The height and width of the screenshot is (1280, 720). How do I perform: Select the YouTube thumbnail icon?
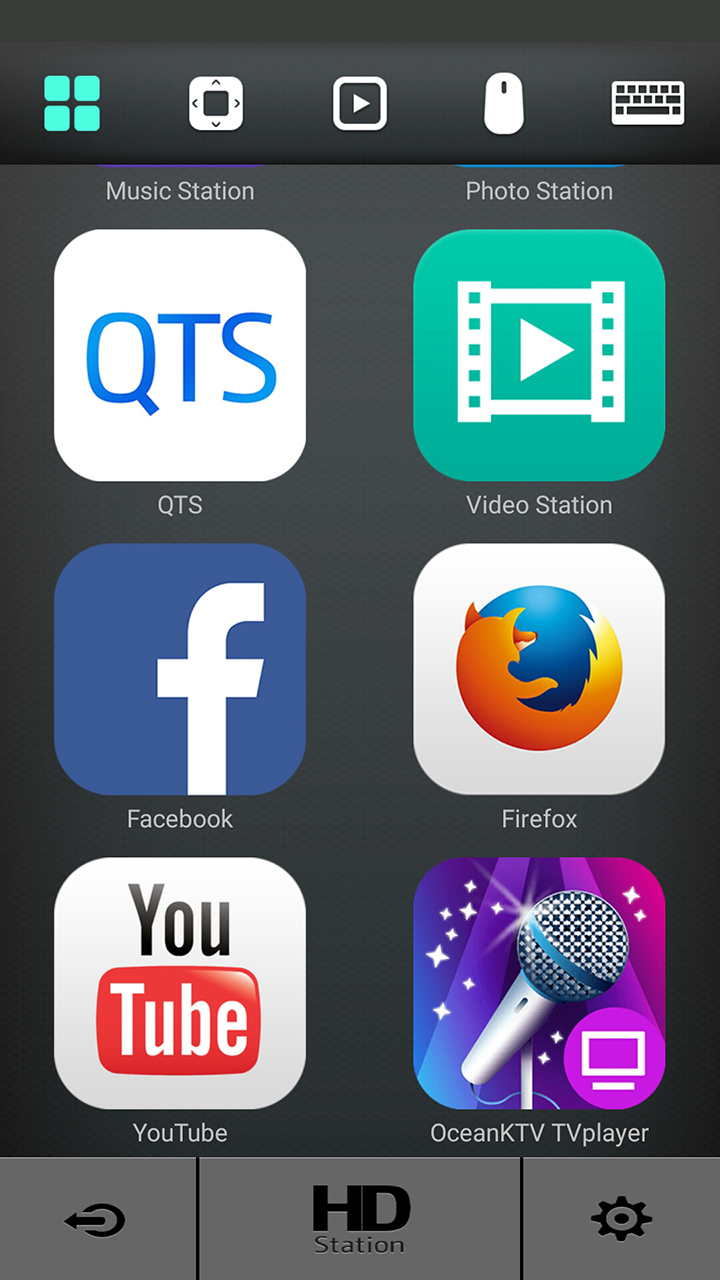coord(180,984)
